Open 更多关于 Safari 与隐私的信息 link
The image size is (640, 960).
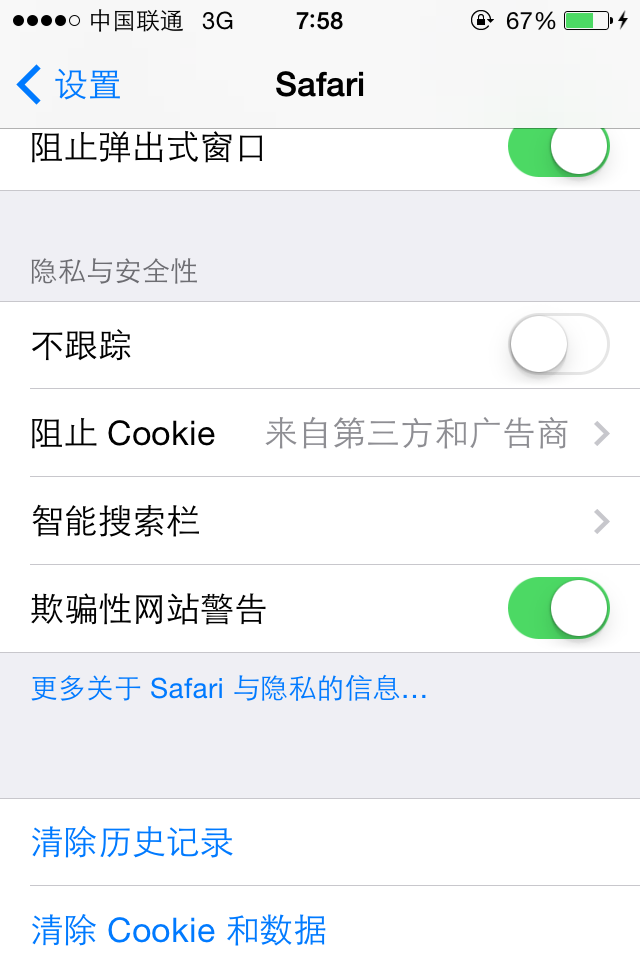point(229,688)
